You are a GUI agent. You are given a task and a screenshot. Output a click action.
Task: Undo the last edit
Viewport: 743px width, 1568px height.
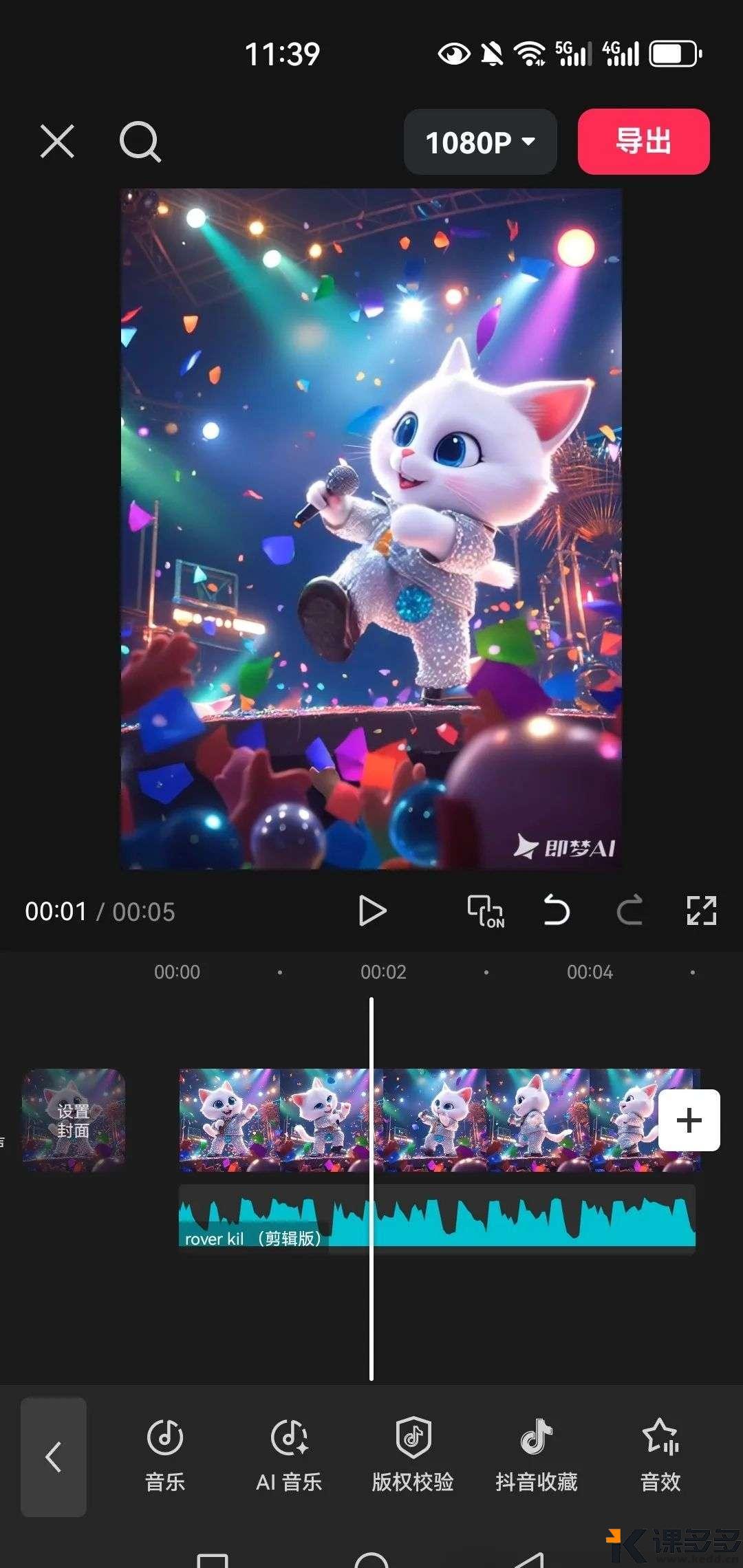pyautogui.click(x=557, y=911)
